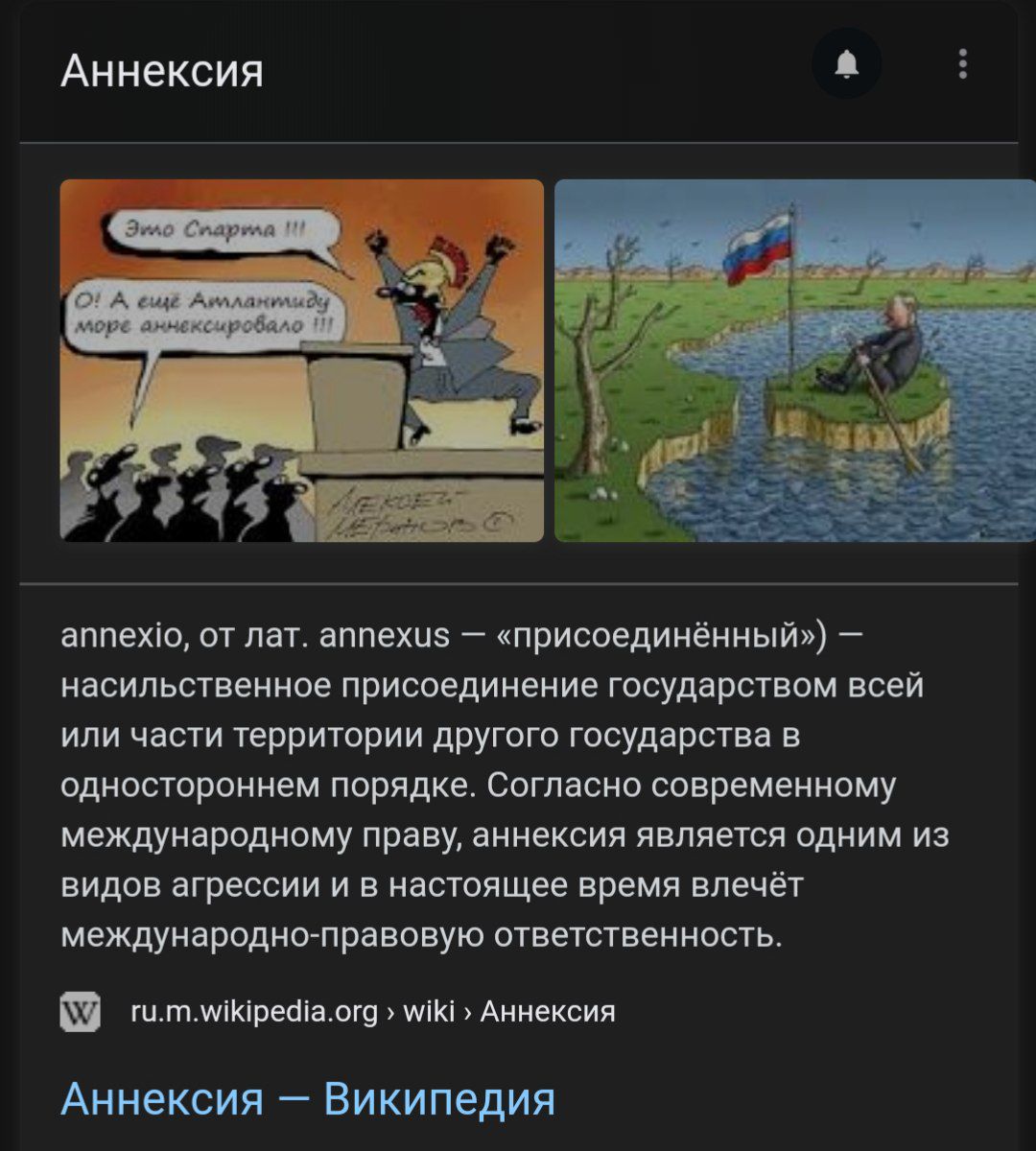Open the Аннексия — Википедия link

pos(308,1098)
